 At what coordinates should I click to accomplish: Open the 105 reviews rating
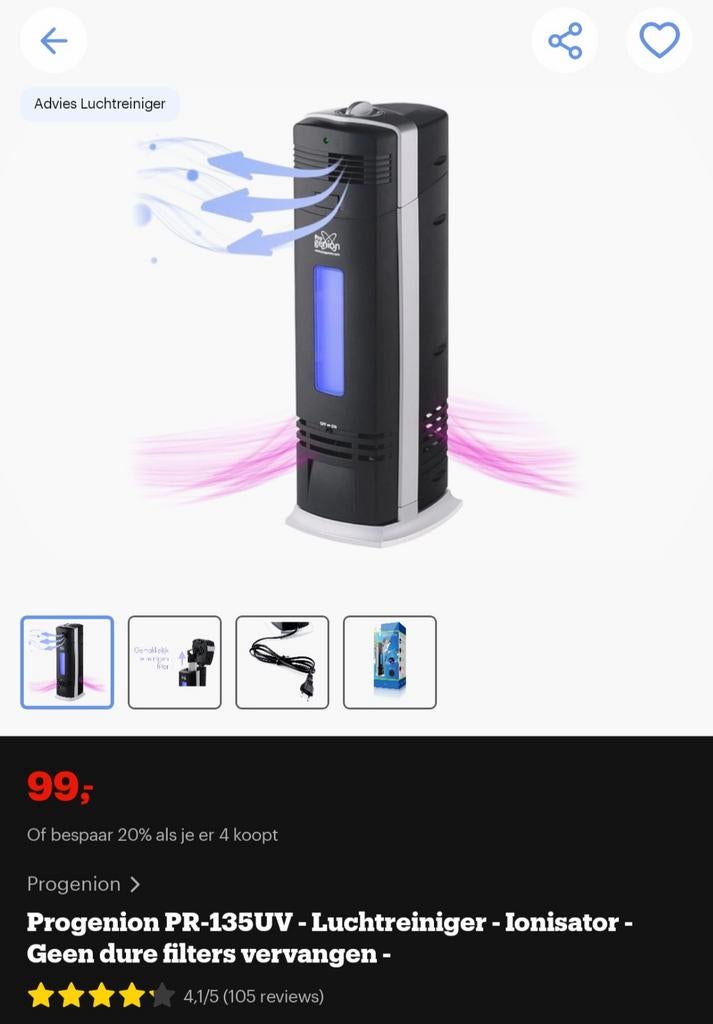coord(254,996)
